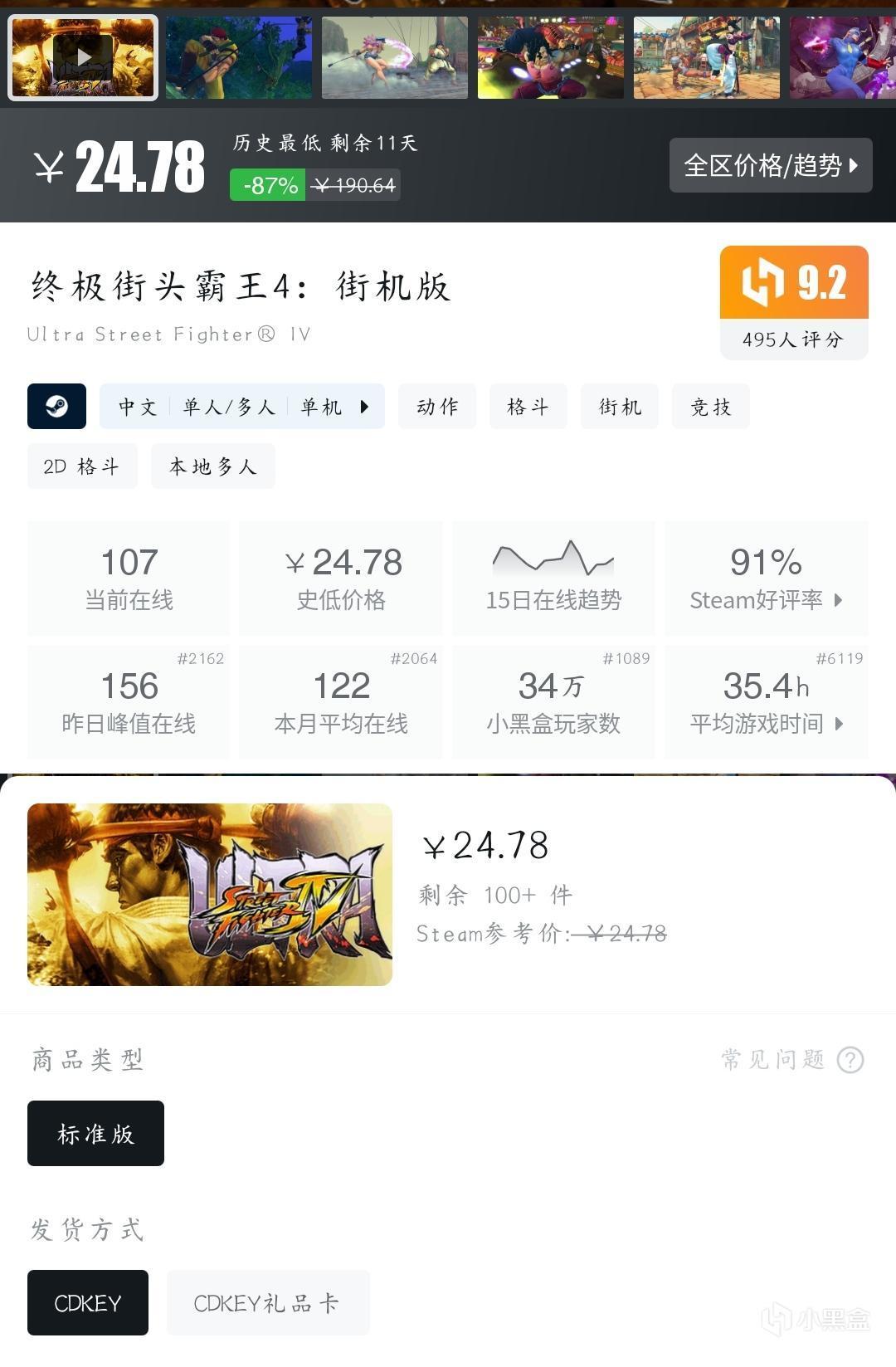
Task: Expand the 中文 单人/多人 单机 info chip
Action: (x=241, y=407)
